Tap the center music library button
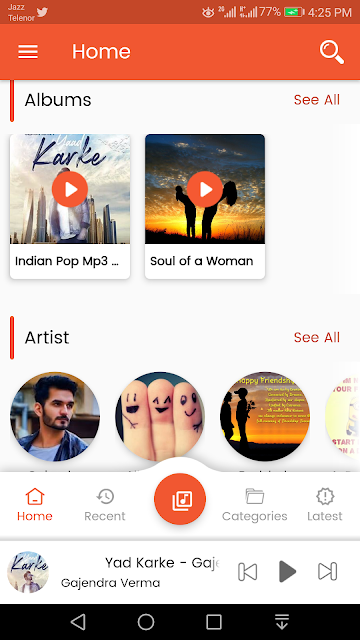360x640 pixels. 180,499
